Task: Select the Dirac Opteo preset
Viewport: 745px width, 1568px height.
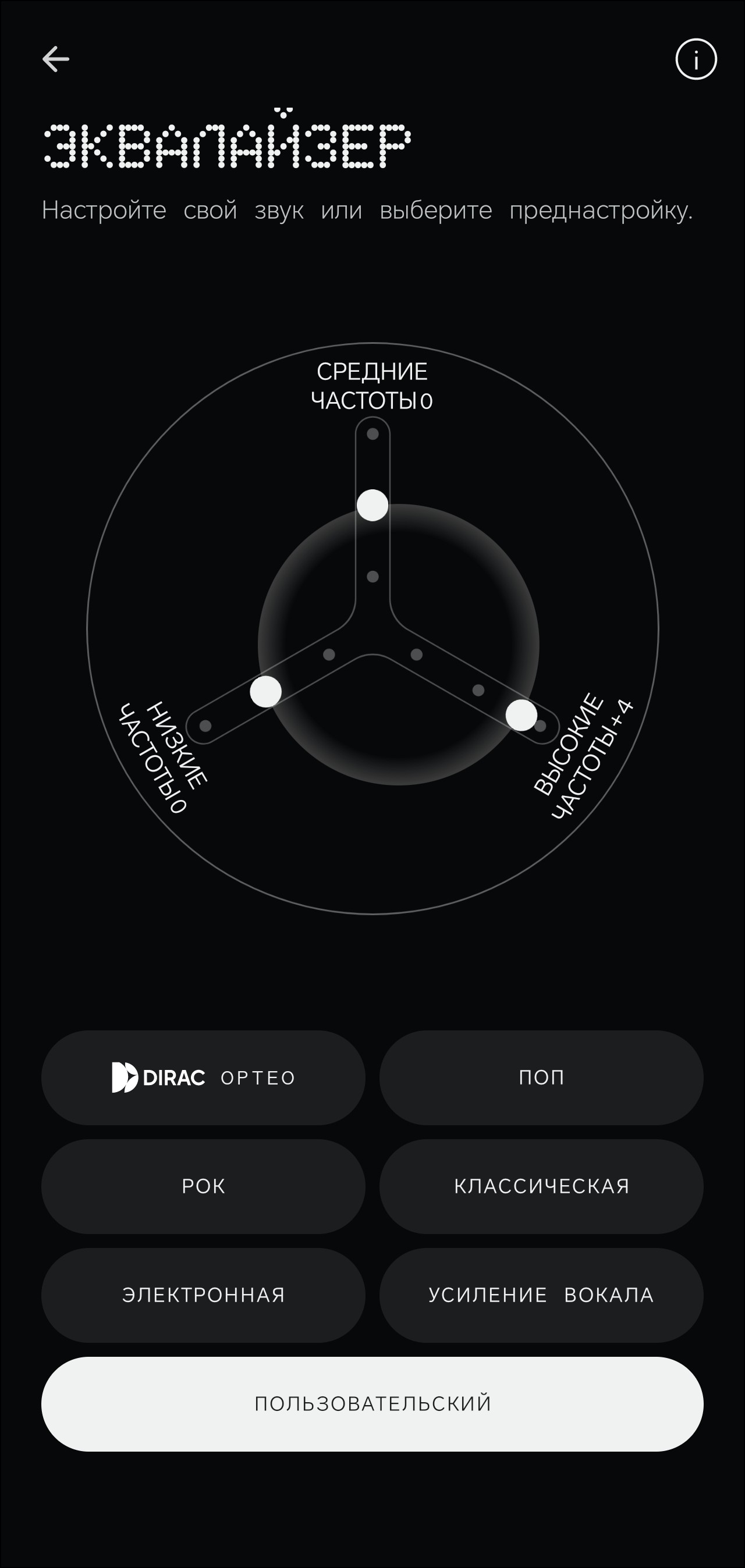Action: 203,1078
